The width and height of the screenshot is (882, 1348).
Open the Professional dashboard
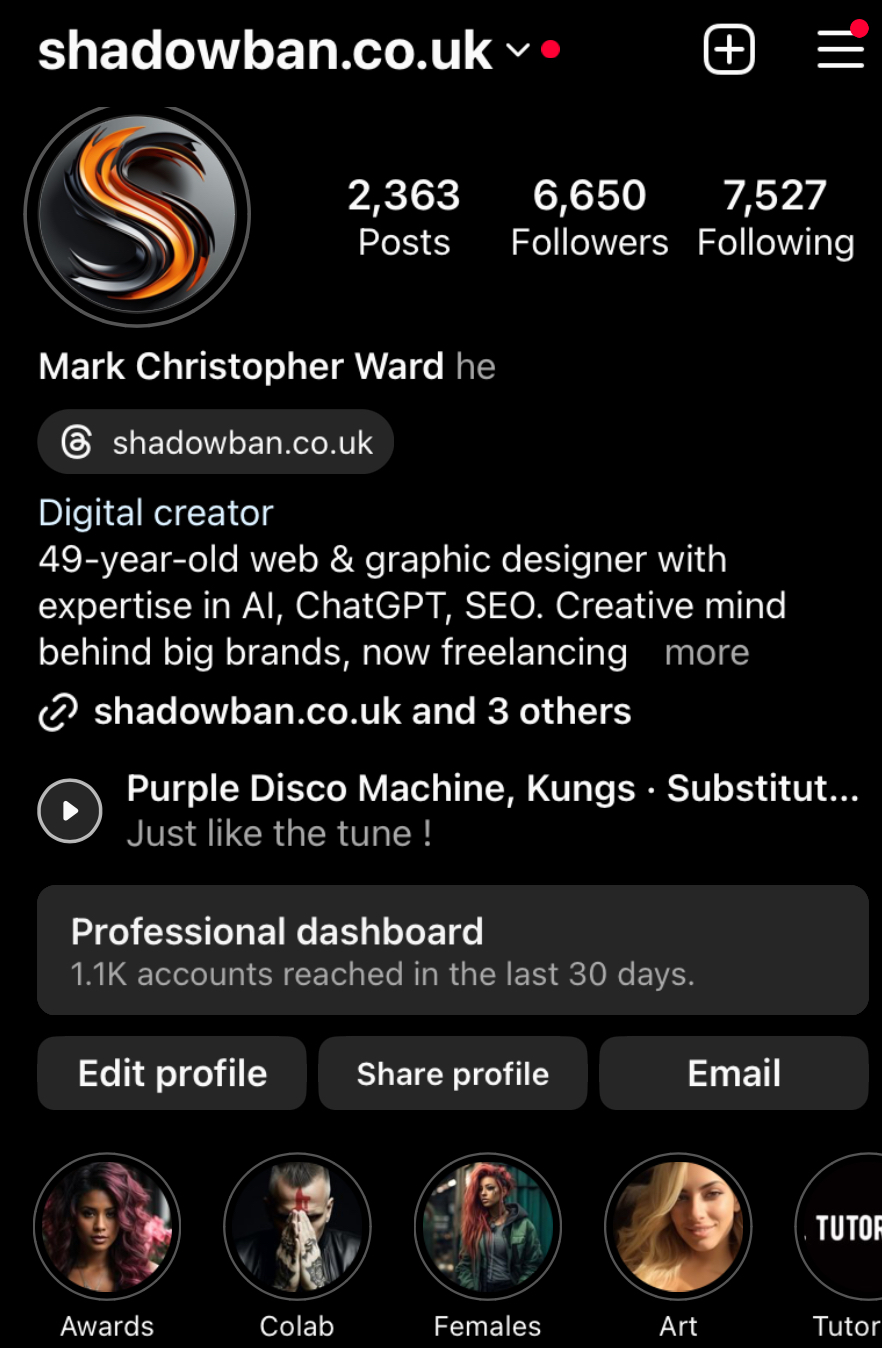(452, 950)
